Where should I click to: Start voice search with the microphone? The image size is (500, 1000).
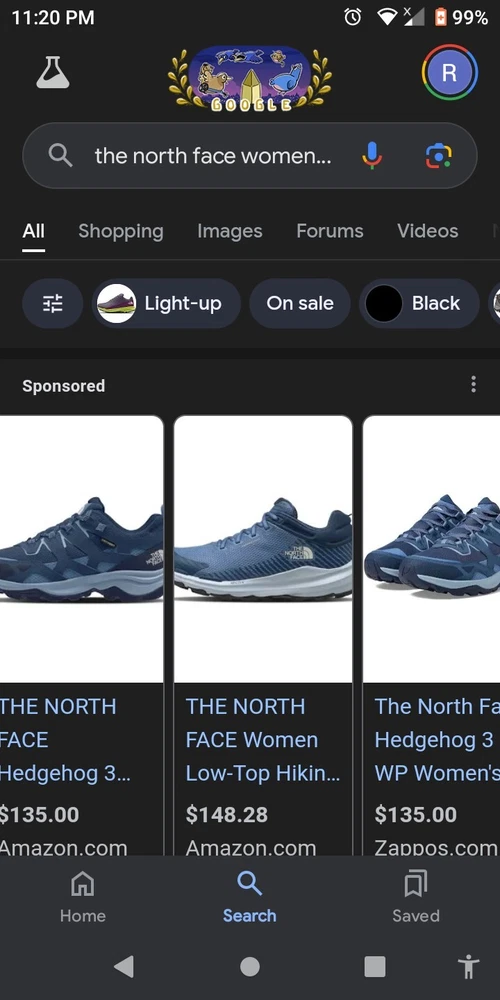[372, 156]
